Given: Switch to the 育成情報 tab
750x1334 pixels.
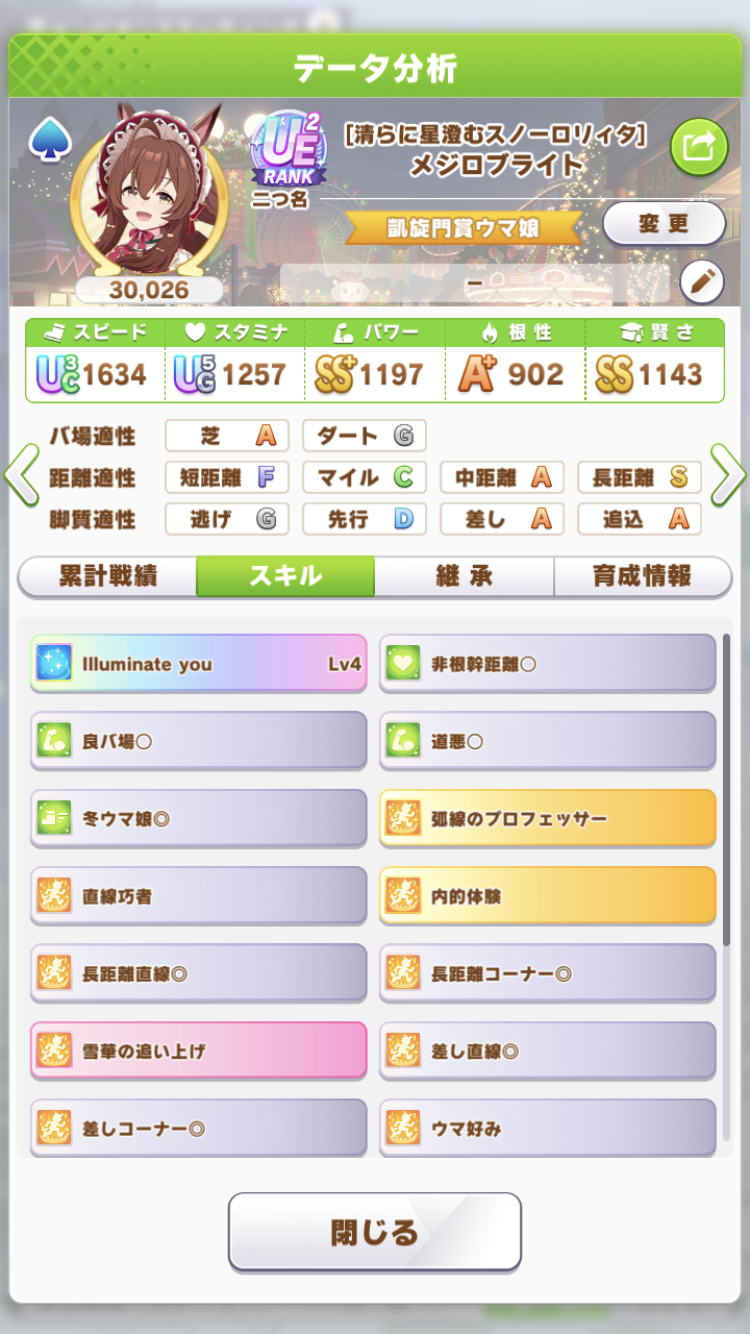Looking at the screenshot, I should point(642,577).
